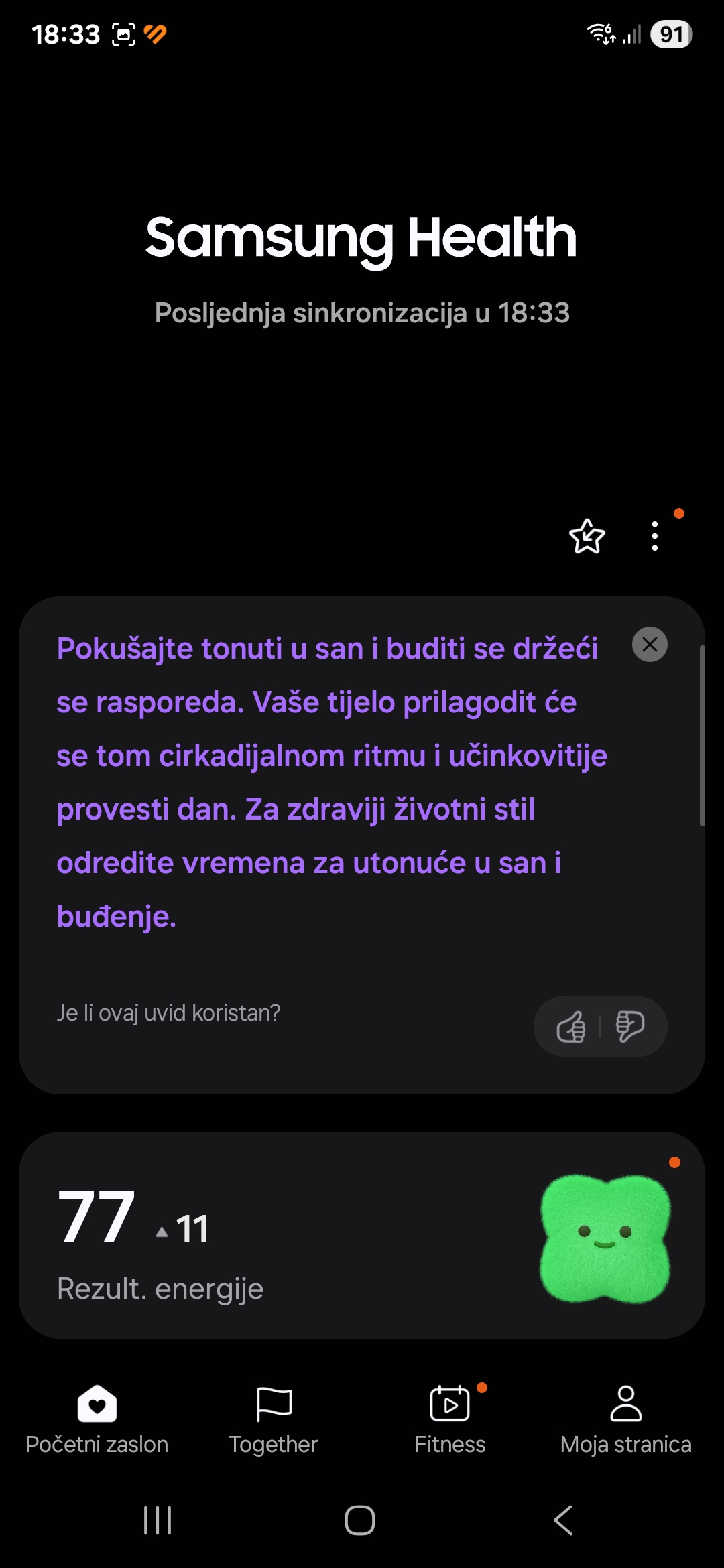The image size is (724, 1568).
Task: Dismiss the sleep insight card
Action: (x=650, y=645)
